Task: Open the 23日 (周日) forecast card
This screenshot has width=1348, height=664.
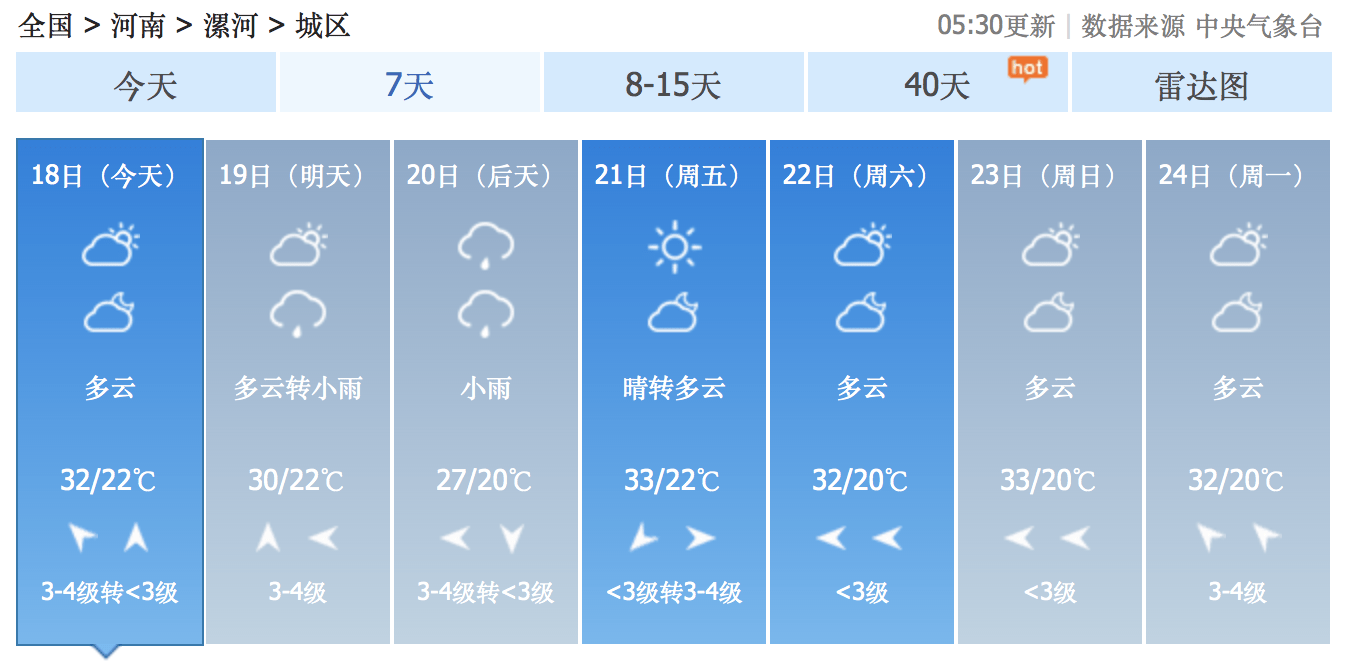Action: (x=1049, y=390)
